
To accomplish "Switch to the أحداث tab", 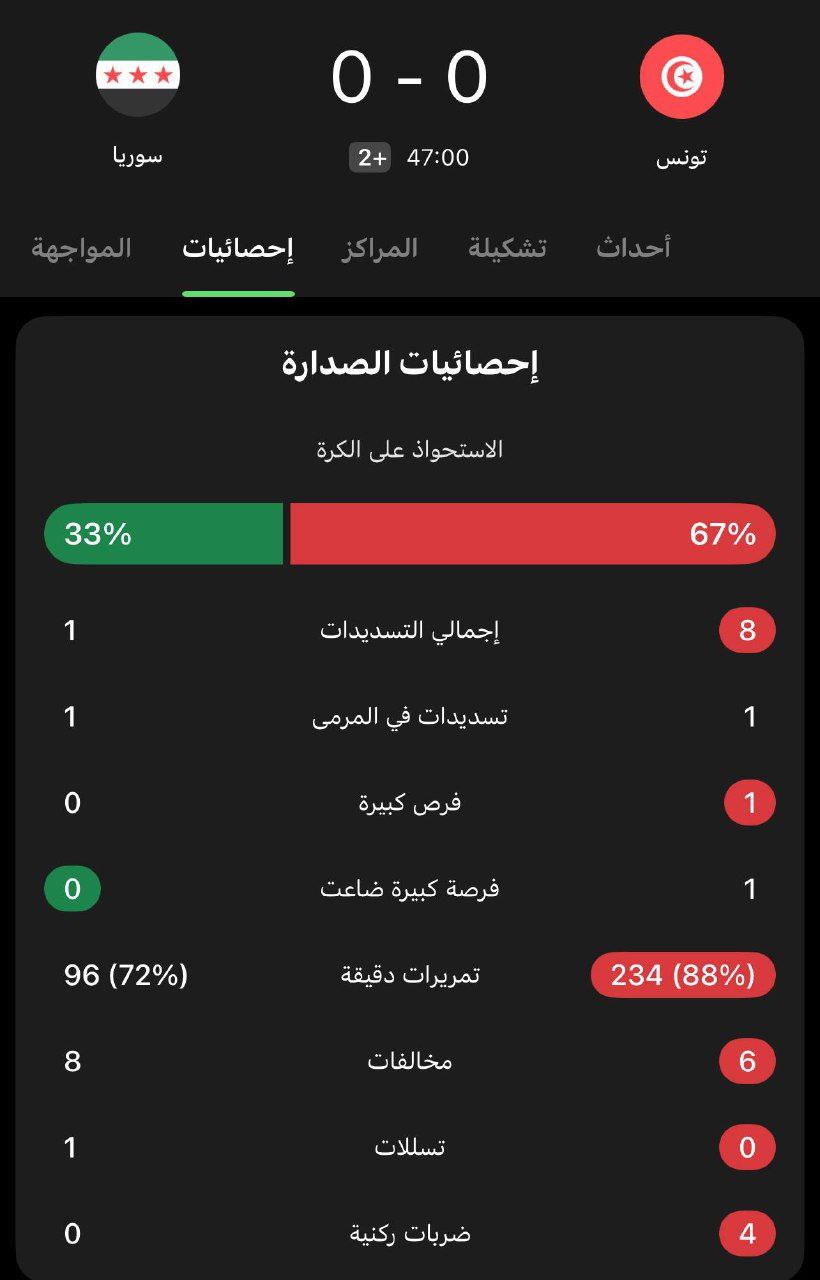I will (633, 248).
